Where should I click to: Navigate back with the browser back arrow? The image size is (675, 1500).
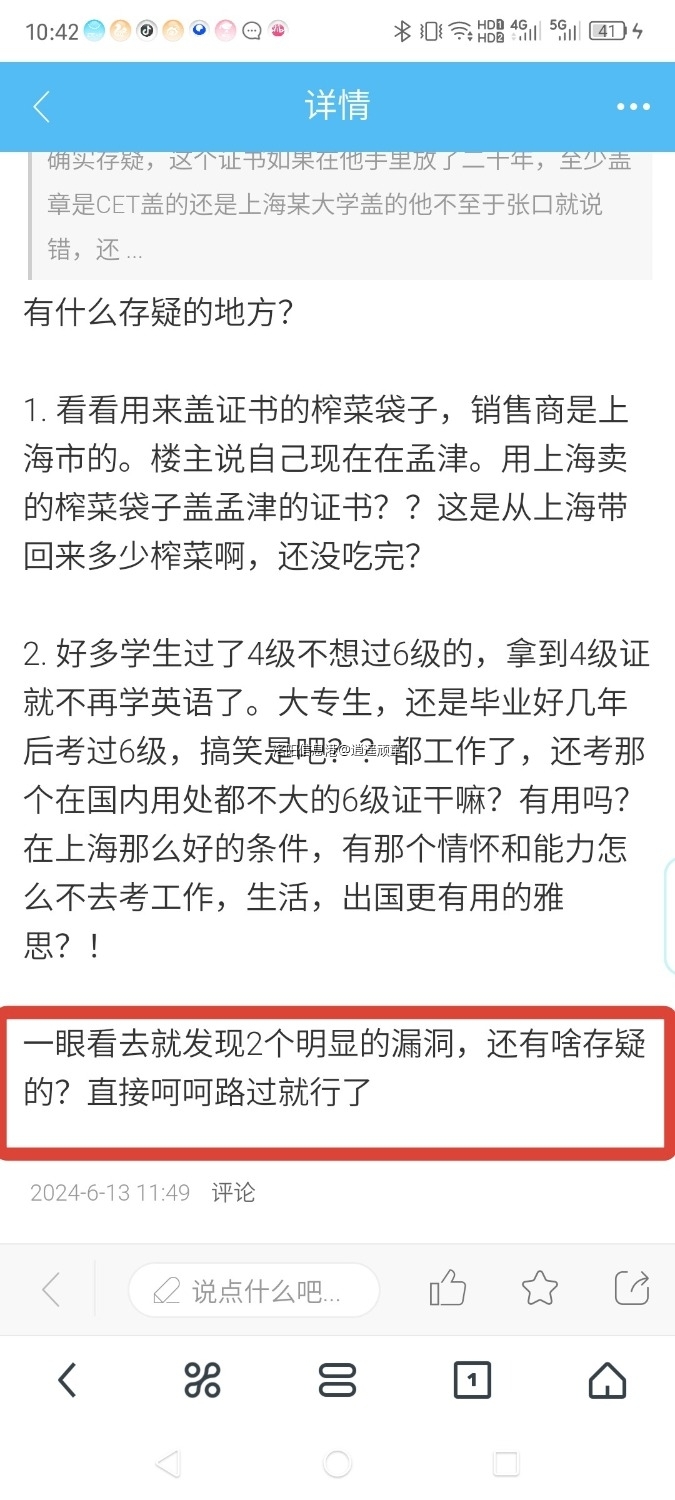(x=67, y=1381)
